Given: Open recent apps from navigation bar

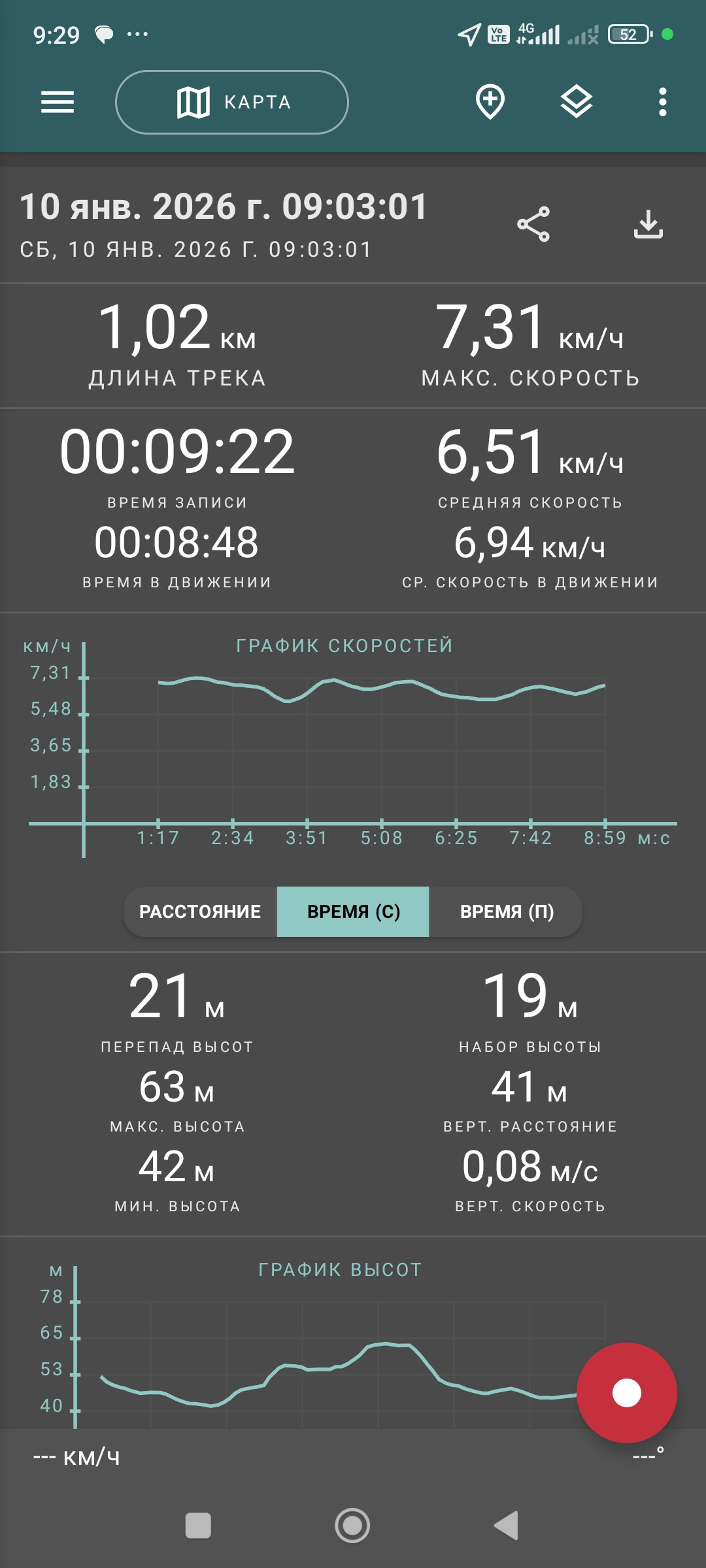Looking at the screenshot, I should click(198, 1526).
